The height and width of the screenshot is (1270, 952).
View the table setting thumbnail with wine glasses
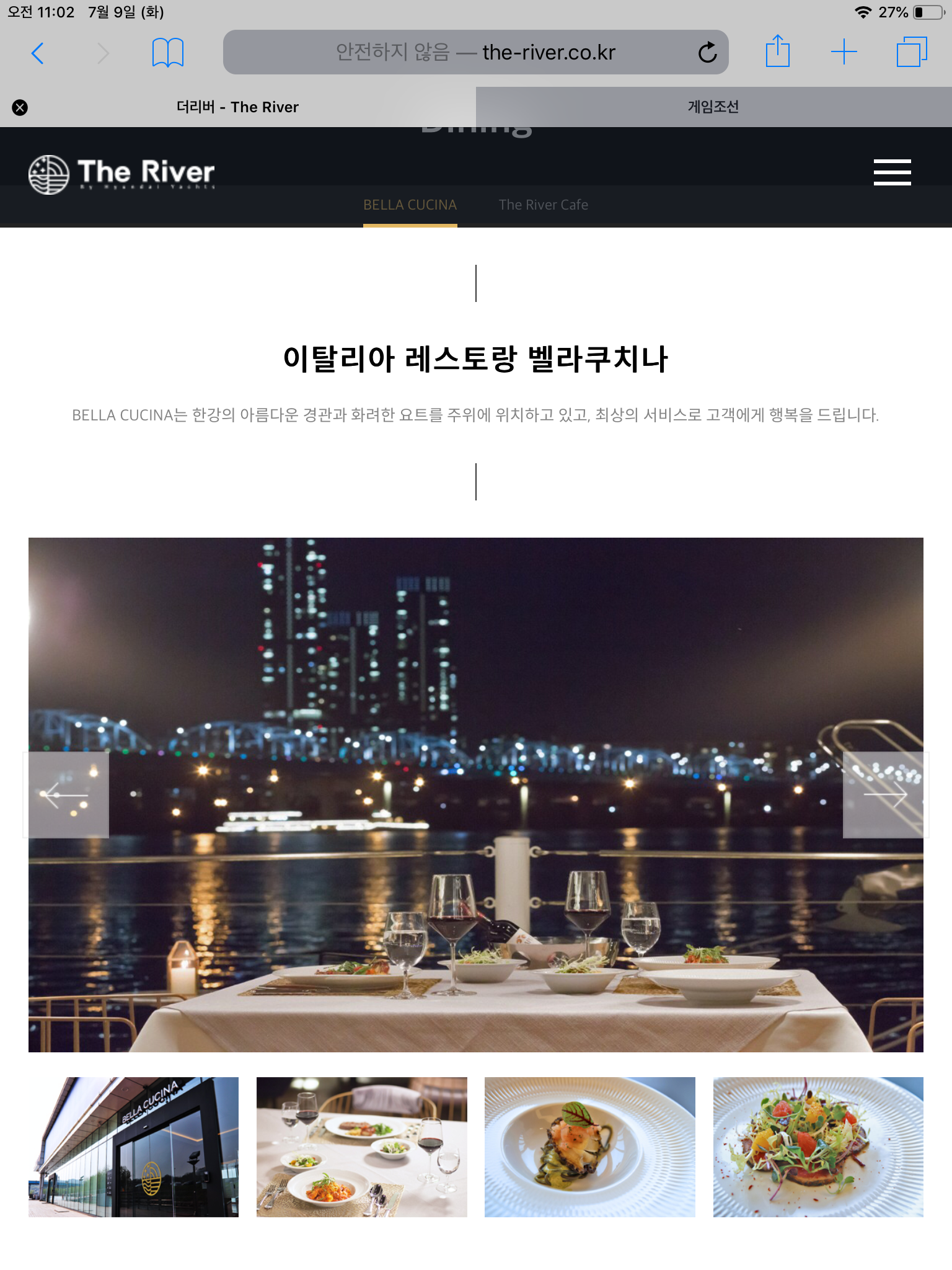[361, 1147]
